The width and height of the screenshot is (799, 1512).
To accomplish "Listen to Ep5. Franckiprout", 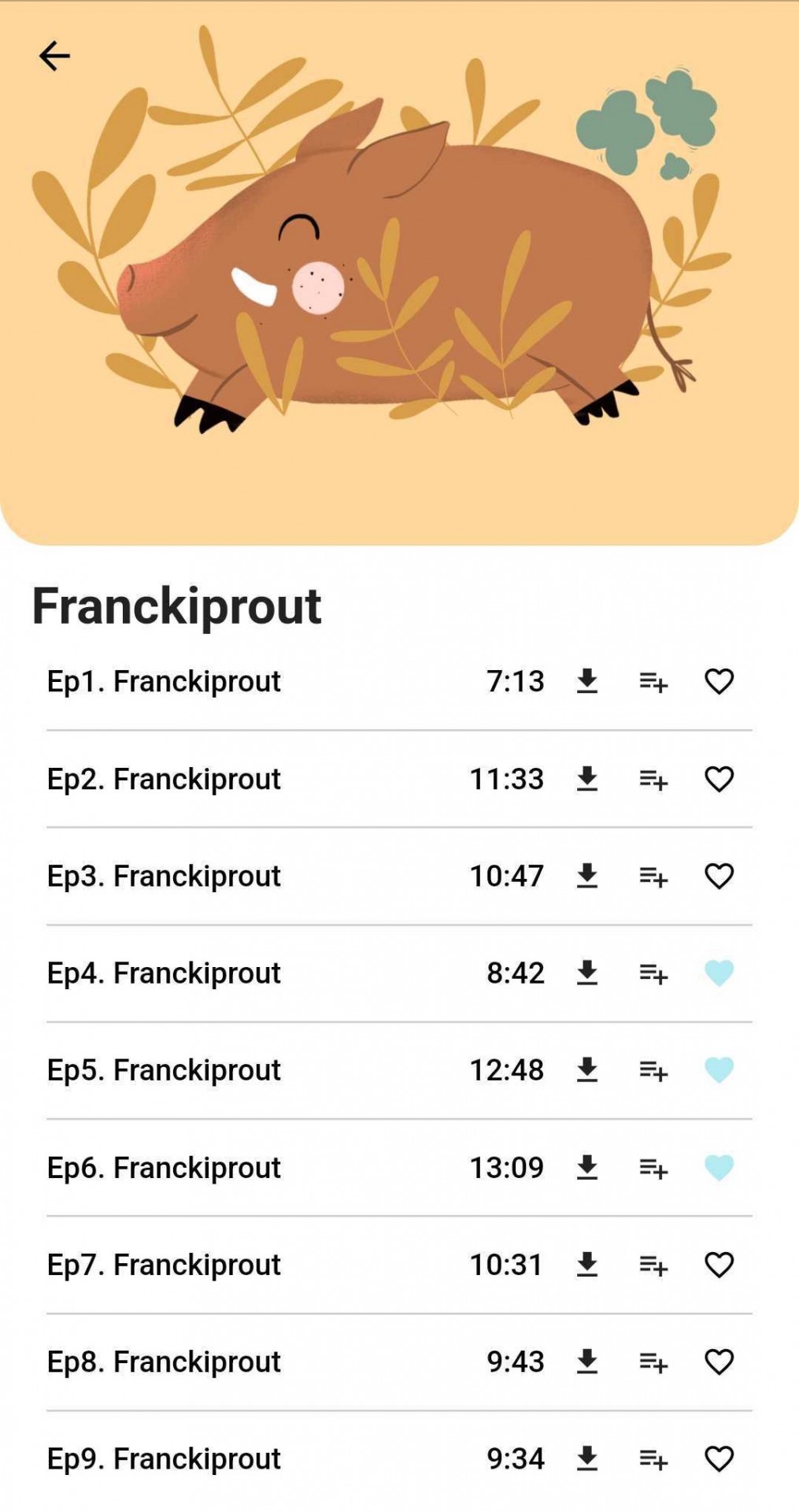I will tap(164, 1070).
